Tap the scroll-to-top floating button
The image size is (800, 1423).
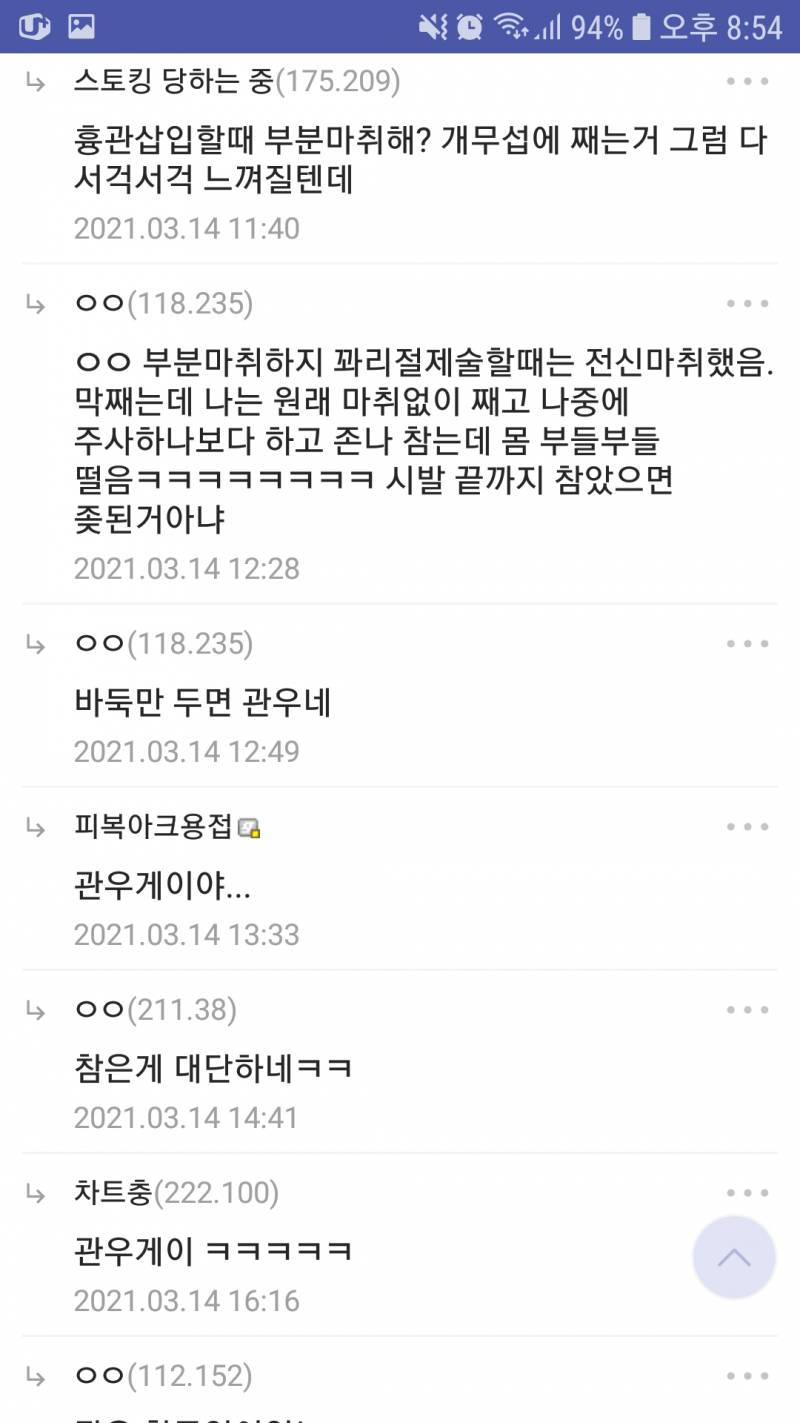tap(734, 1257)
